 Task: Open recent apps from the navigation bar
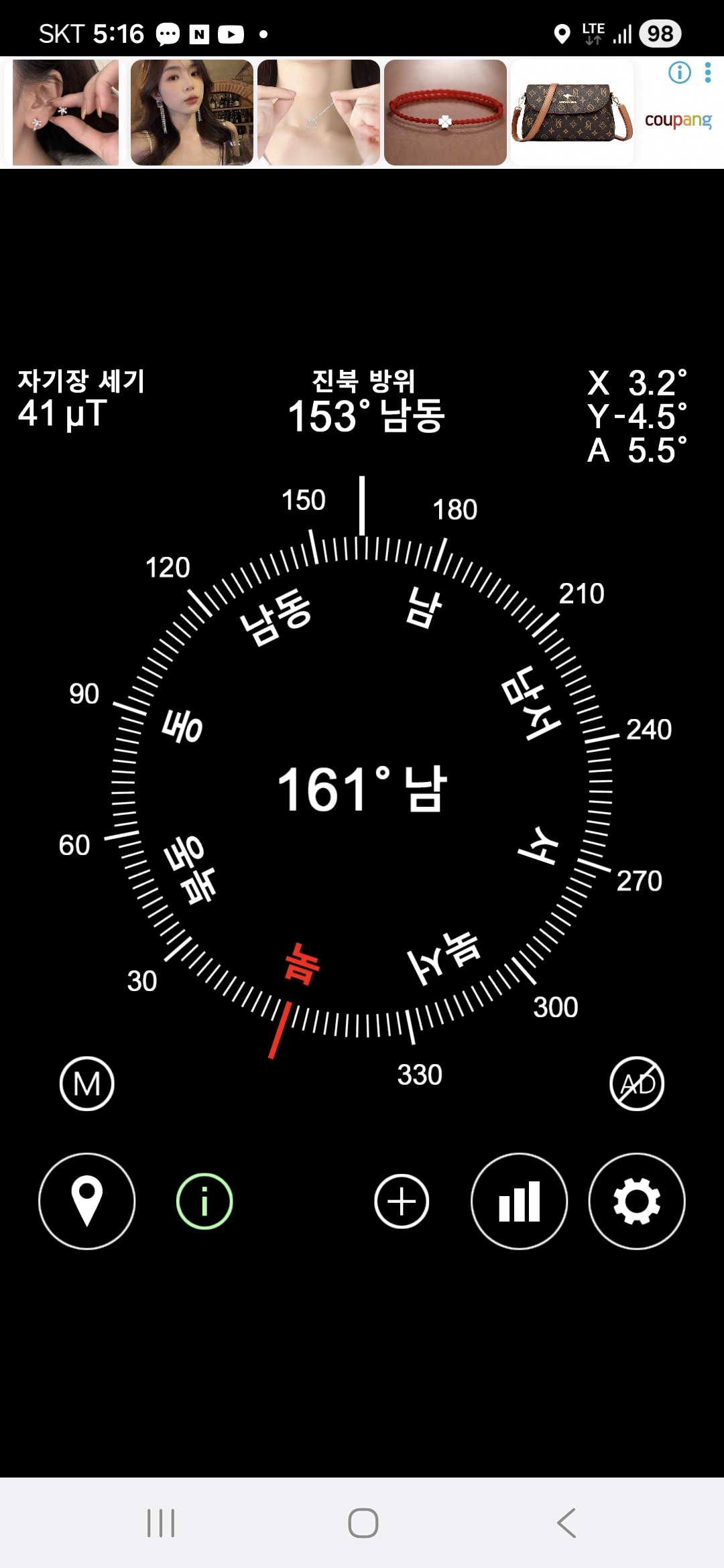(x=161, y=1523)
